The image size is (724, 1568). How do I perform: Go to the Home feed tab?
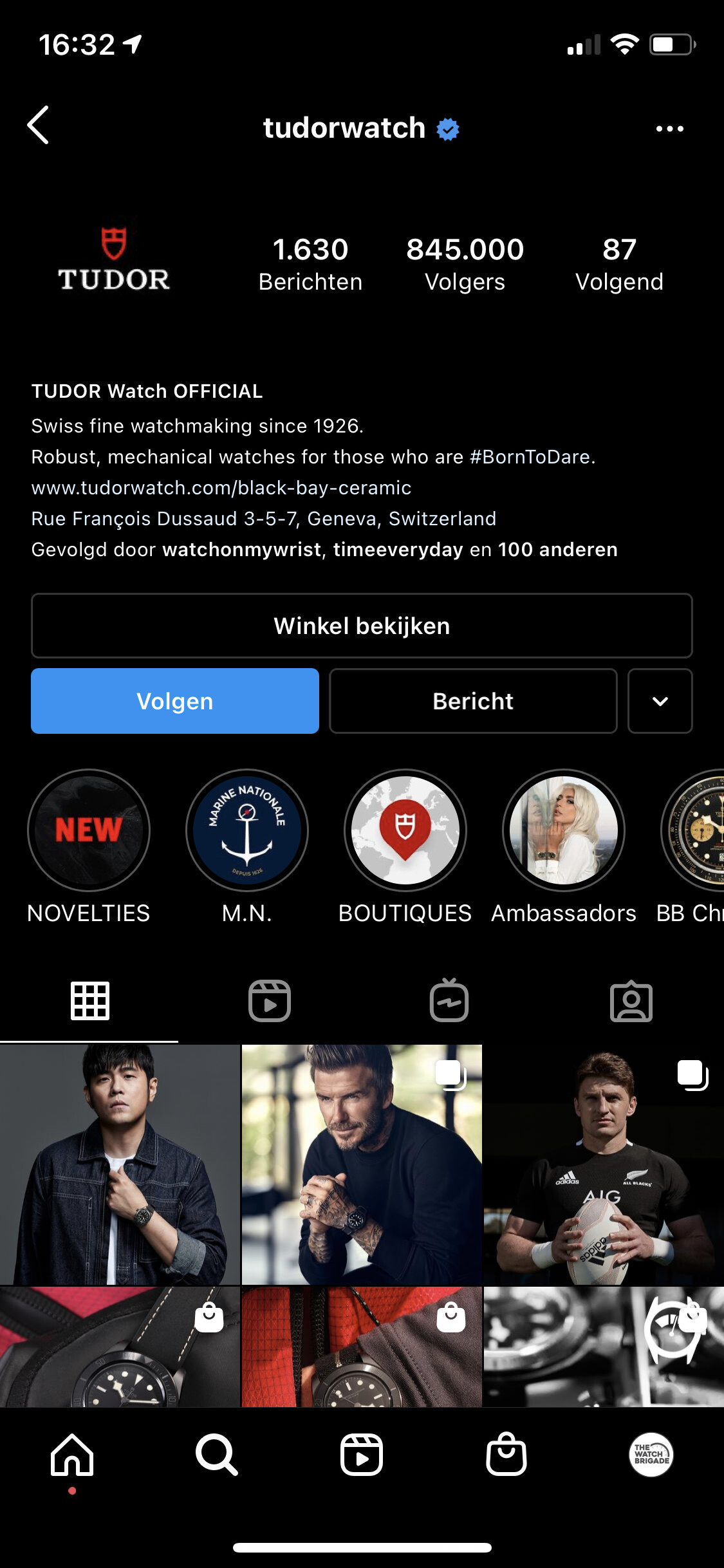[x=72, y=1455]
